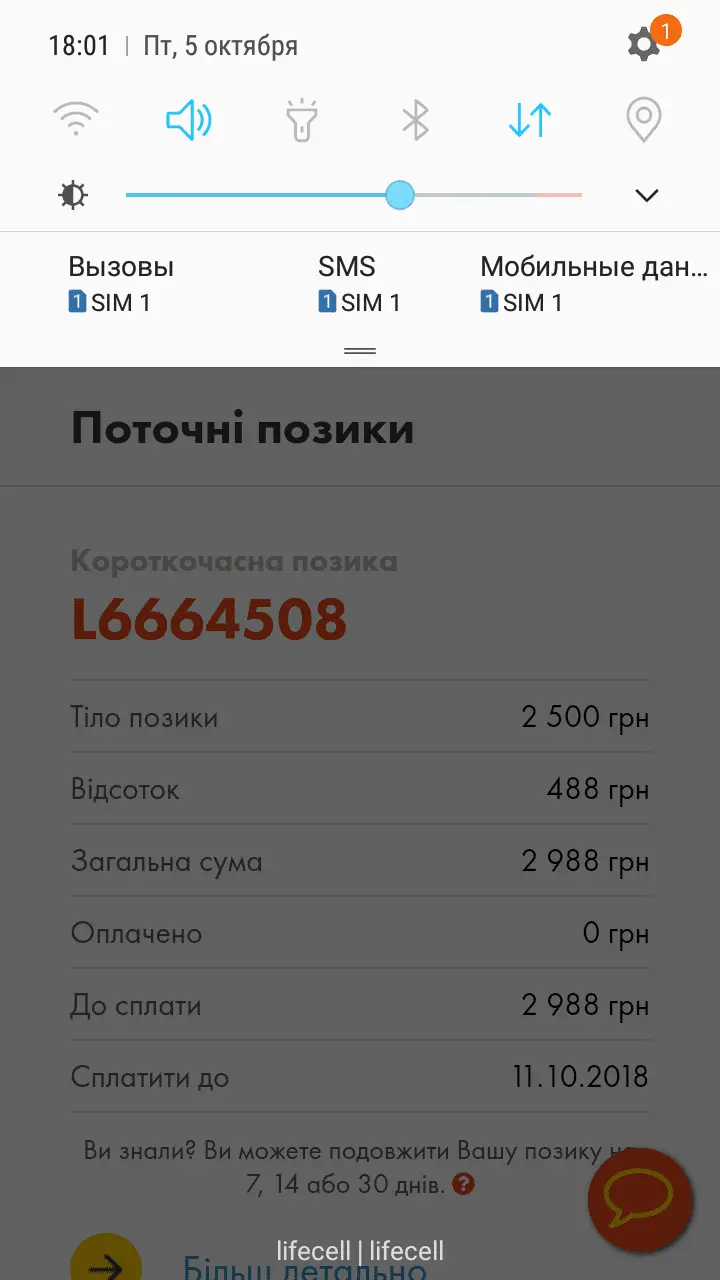
Task: Select SIM 1 for Мобильные данные
Action: point(521,302)
